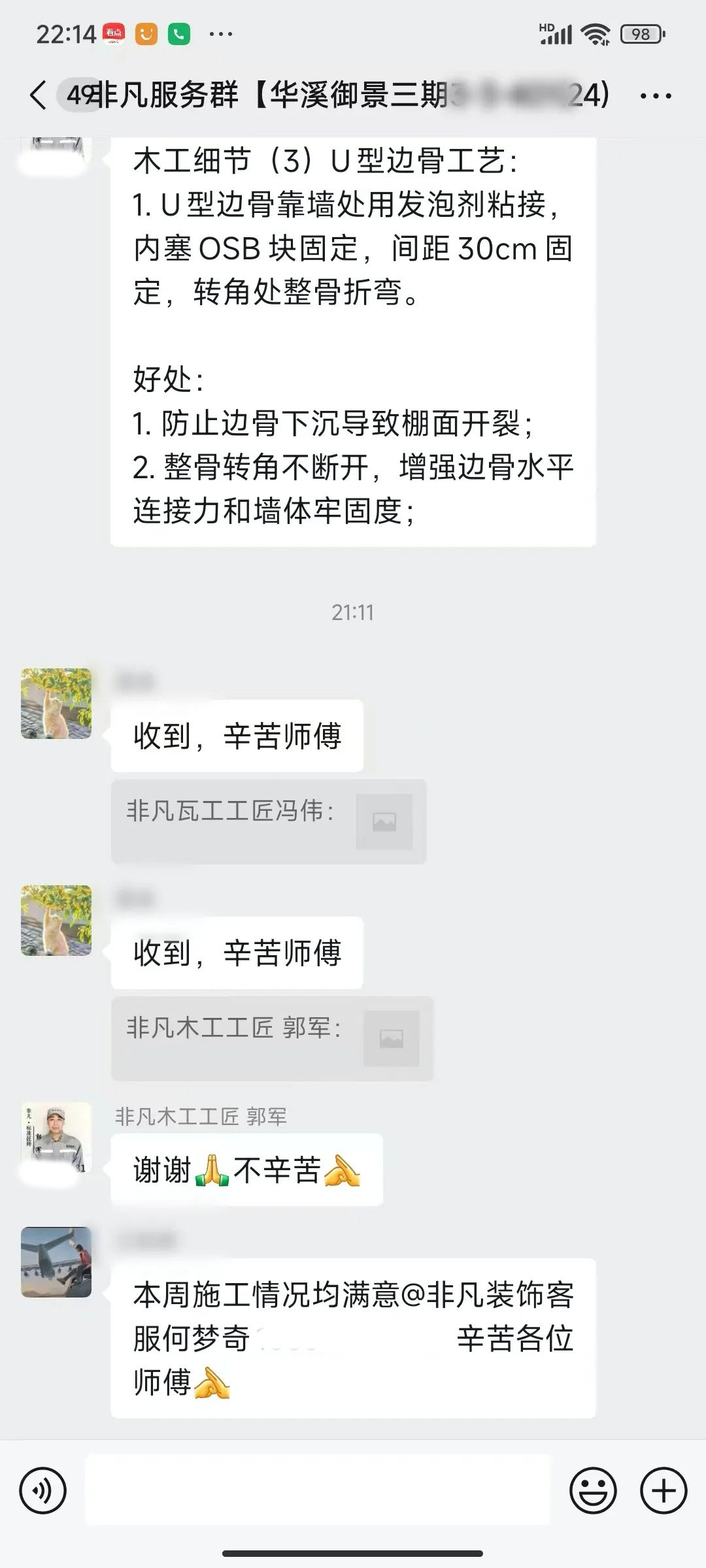Switch to voice message input

pos(43,1492)
